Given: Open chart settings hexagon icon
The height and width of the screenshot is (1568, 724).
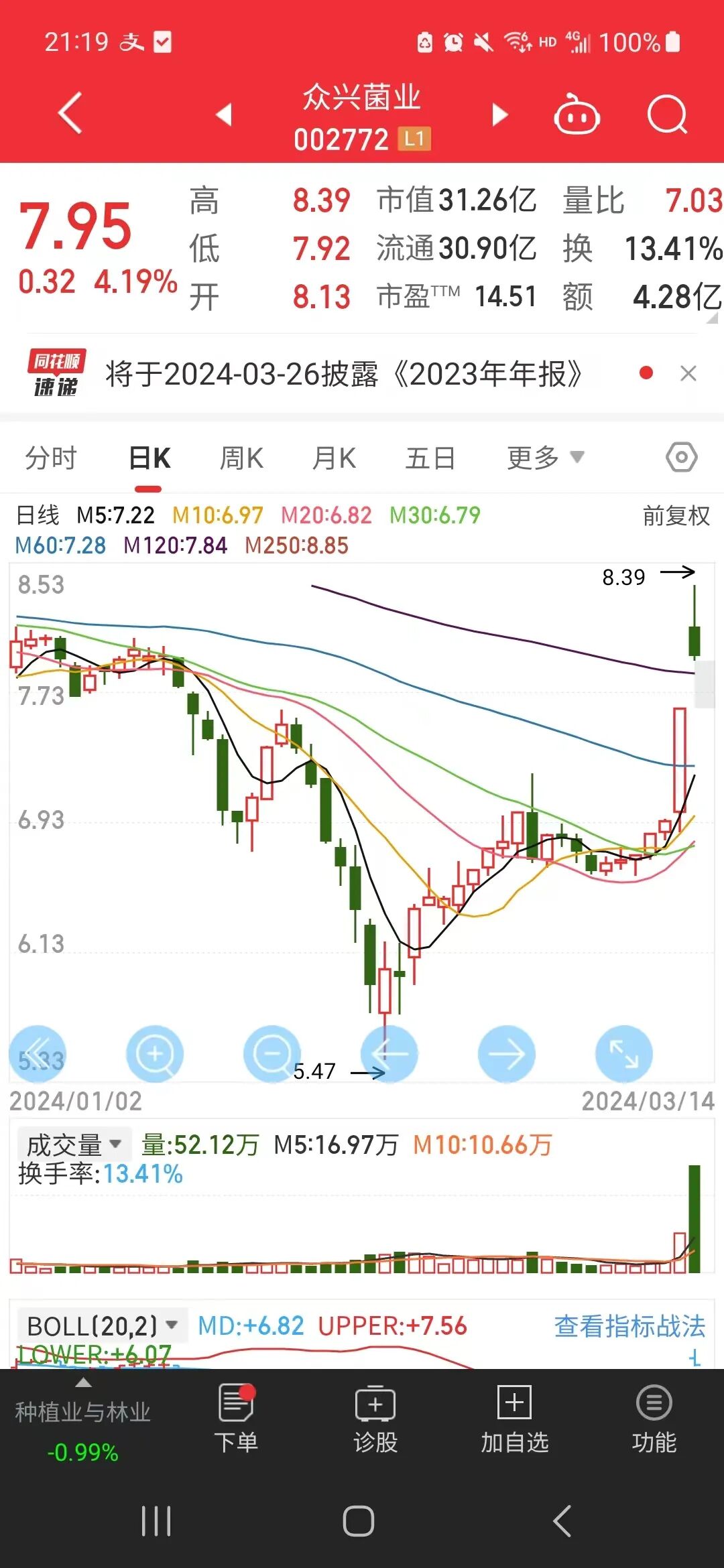Looking at the screenshot, I should pyautogui.click(x=681, y=458).
